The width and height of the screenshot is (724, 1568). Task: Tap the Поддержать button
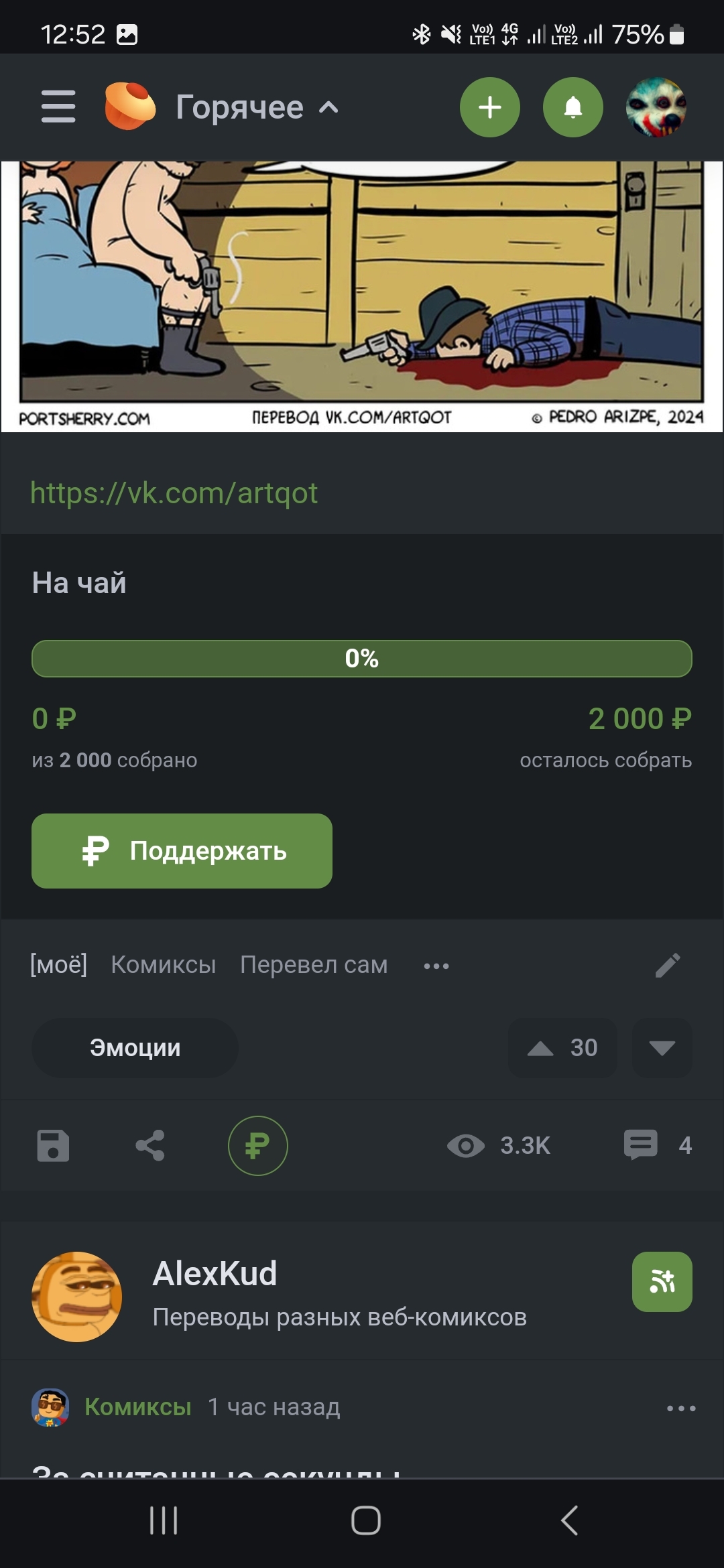[182, 851]
